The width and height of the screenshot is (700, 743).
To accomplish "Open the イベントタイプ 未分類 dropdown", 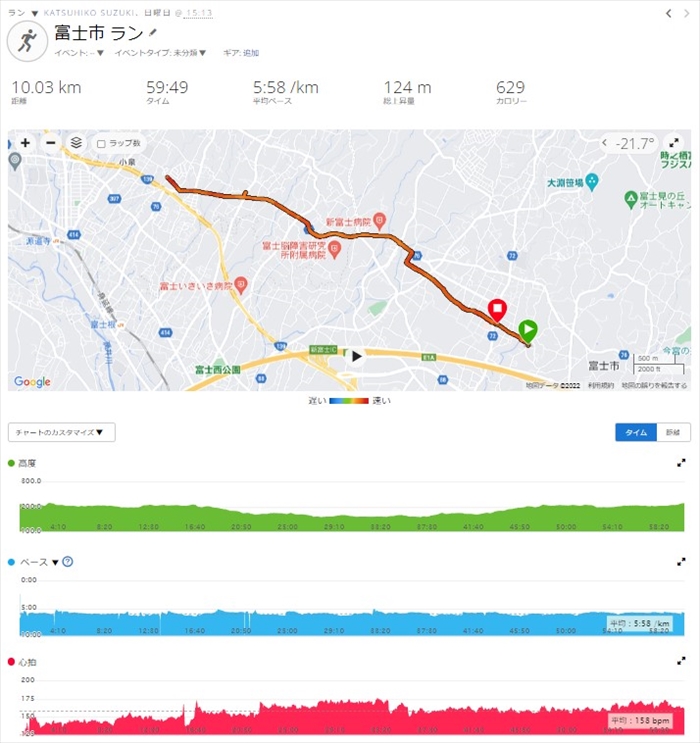I will (x=202, y=53).
